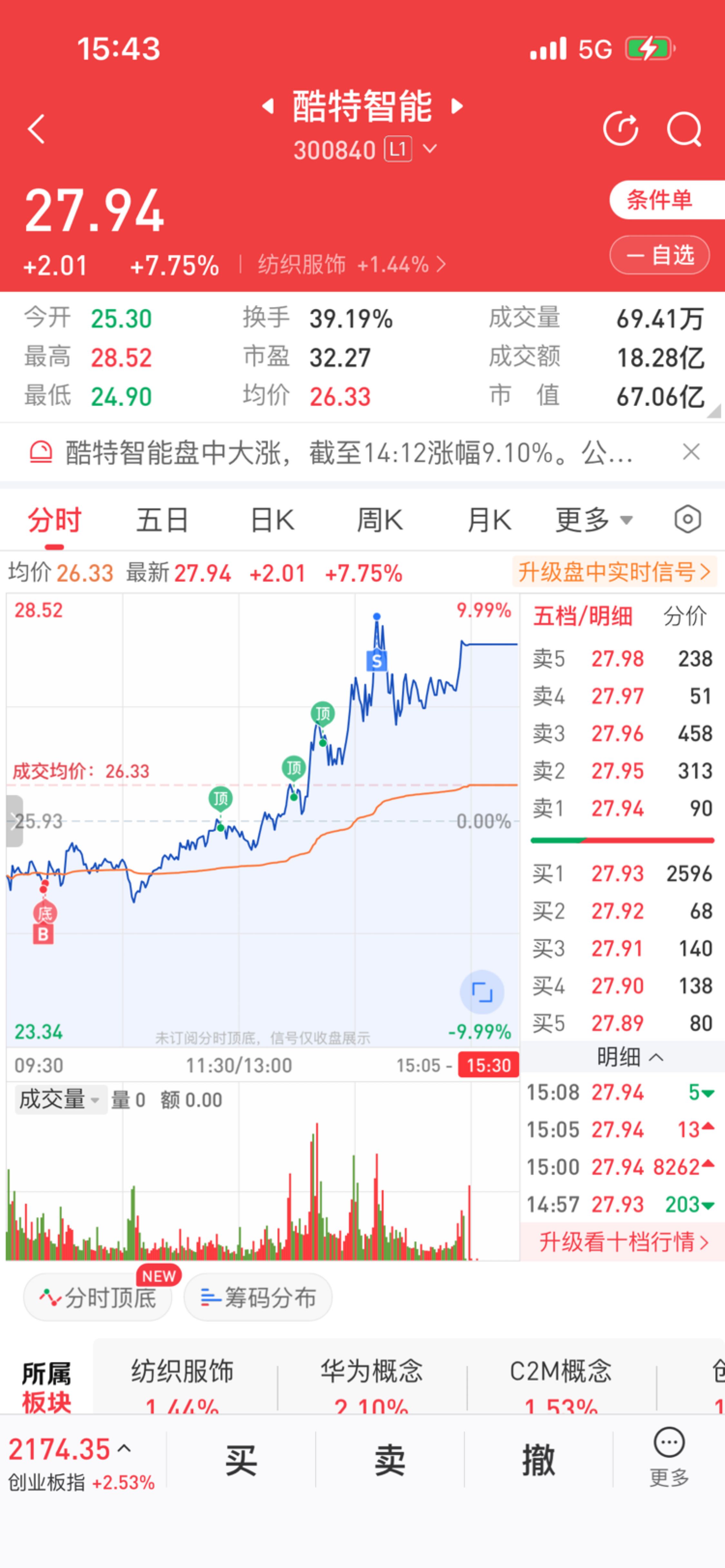The image size is (725, 1568).
Task: Remove stock from 自选 watchlist
Action: tap(660, 255)
